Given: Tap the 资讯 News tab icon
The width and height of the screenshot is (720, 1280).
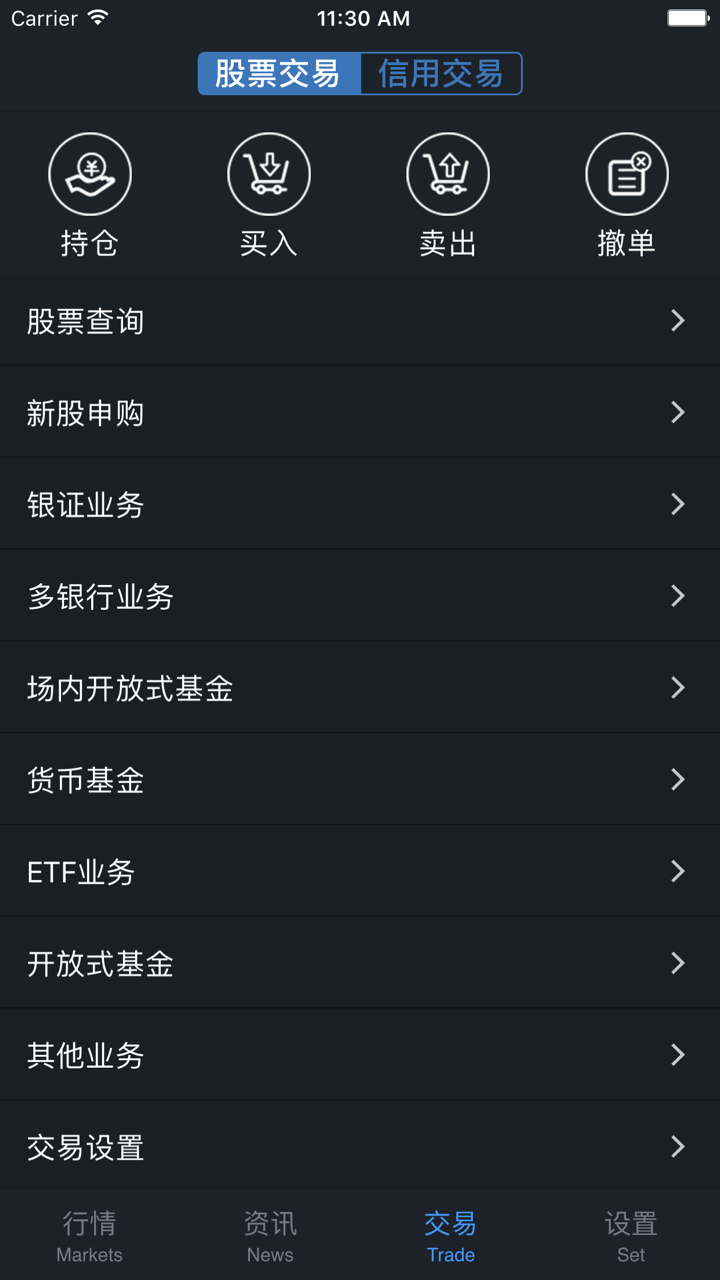Looking at the screenshot, I should click(x=270, y=1235).
